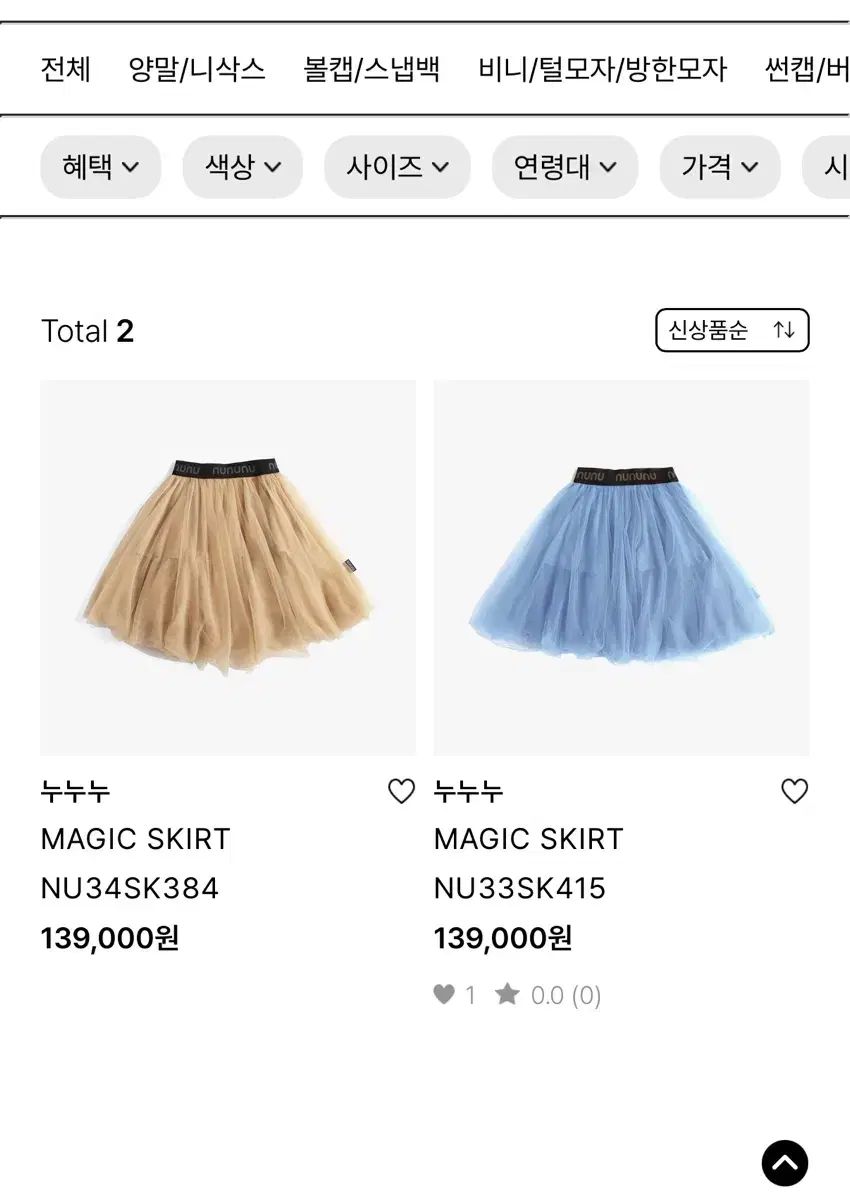The image size is (850, 1200).
Task: Expand the 혜택 filter dropdown
Action: pyautogui.click(x=100, y=167)
